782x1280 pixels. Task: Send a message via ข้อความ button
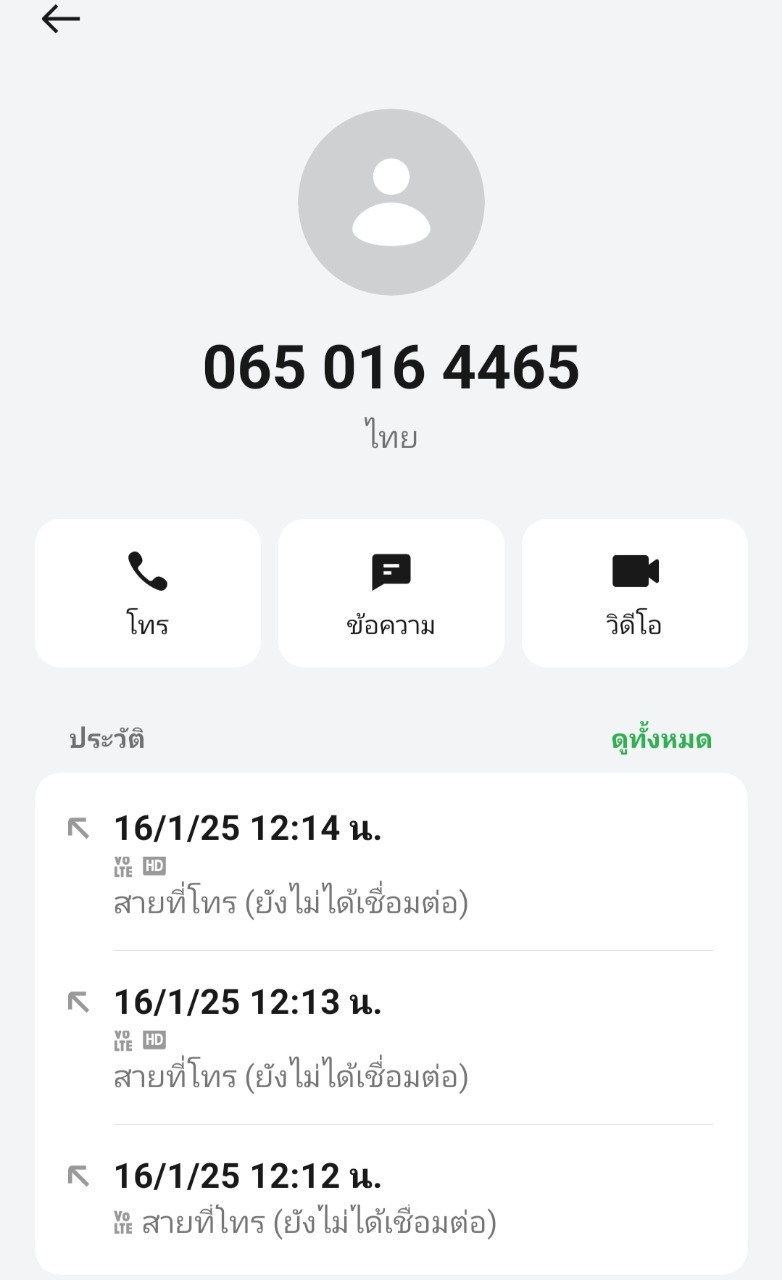pos(391,592)
